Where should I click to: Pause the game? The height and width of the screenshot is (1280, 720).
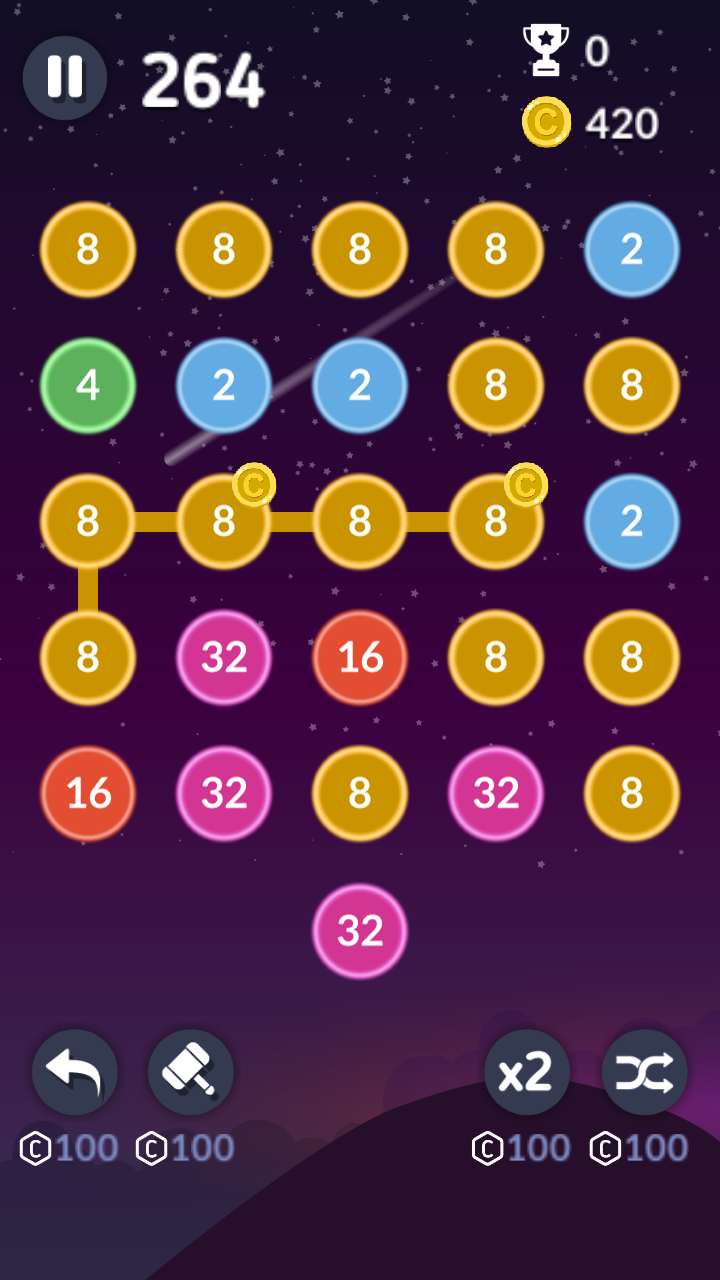64,78
